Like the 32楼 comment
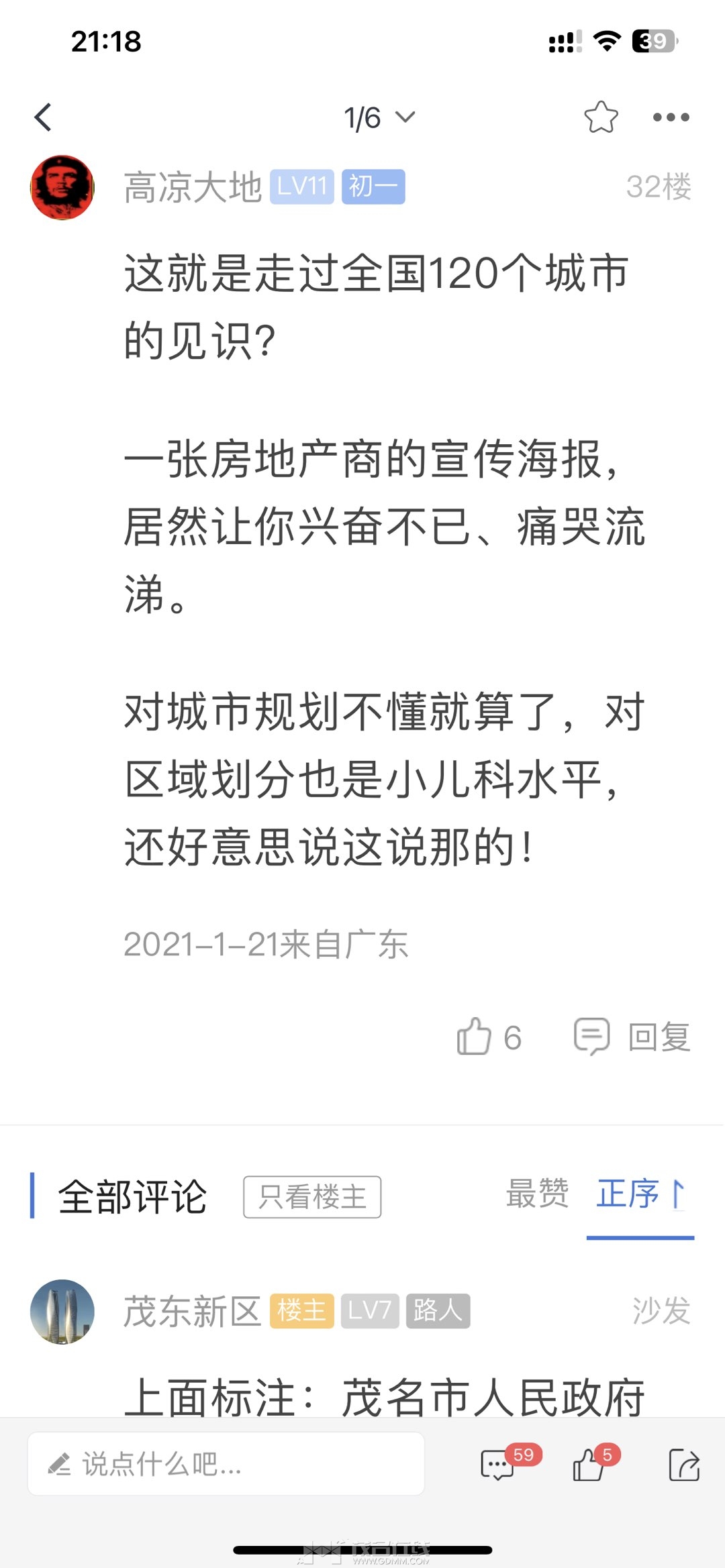Screen dimensions: 725x1568 coord(489,1037)
